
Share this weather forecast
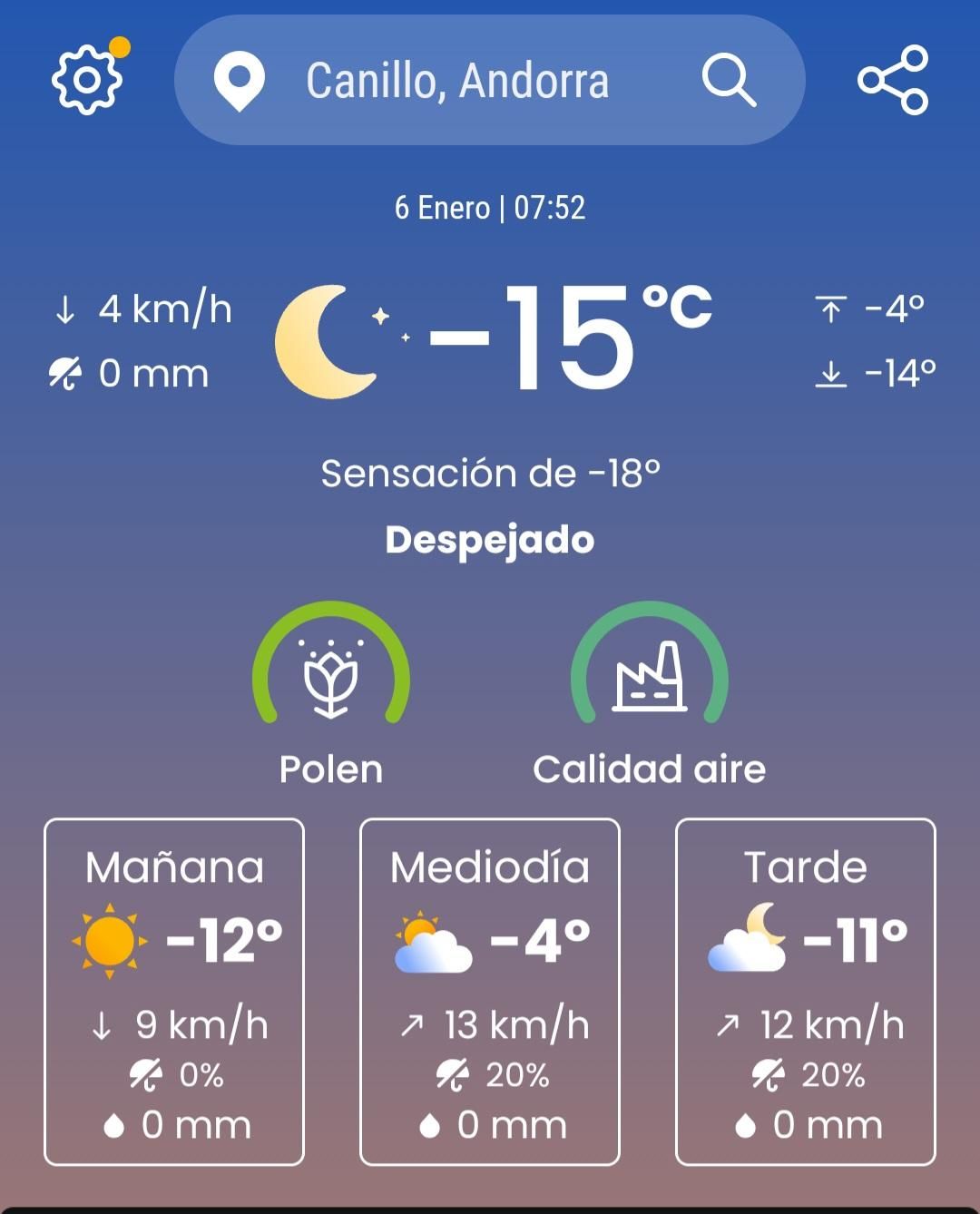pos(892,80)
